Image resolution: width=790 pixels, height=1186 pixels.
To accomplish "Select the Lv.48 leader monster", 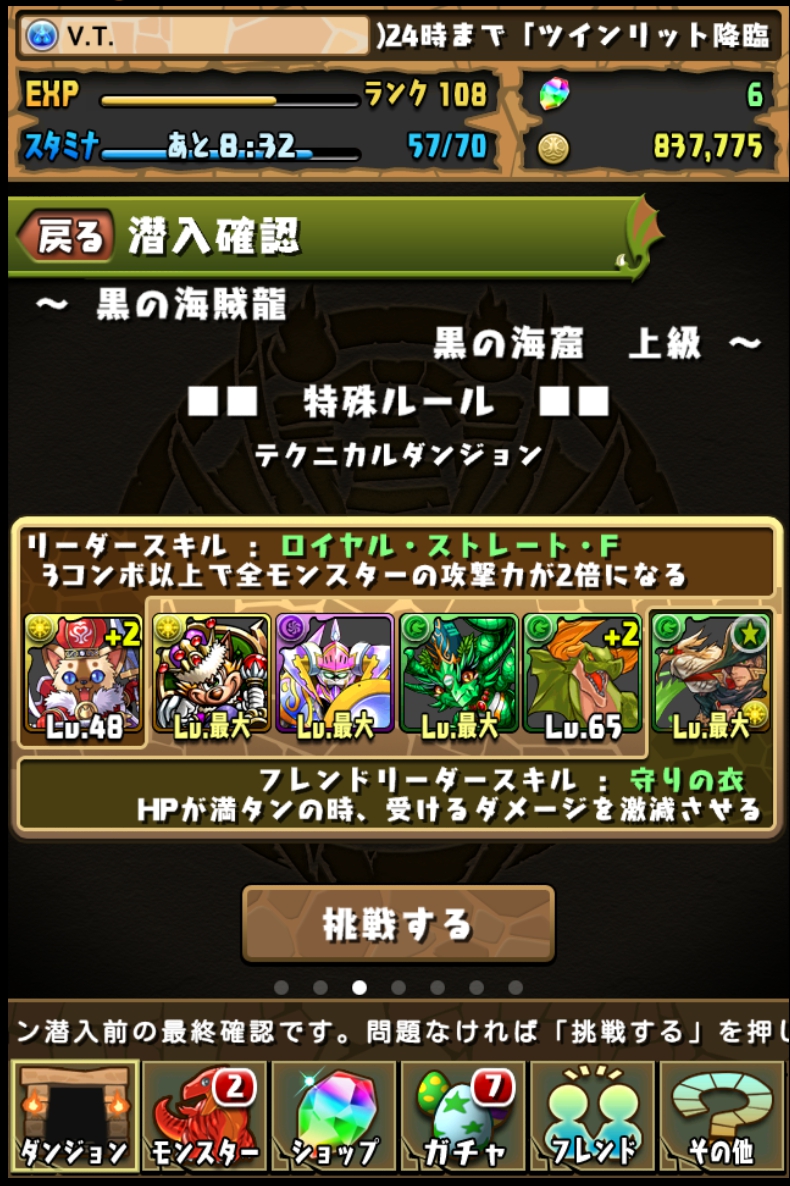I will point(83,678).
